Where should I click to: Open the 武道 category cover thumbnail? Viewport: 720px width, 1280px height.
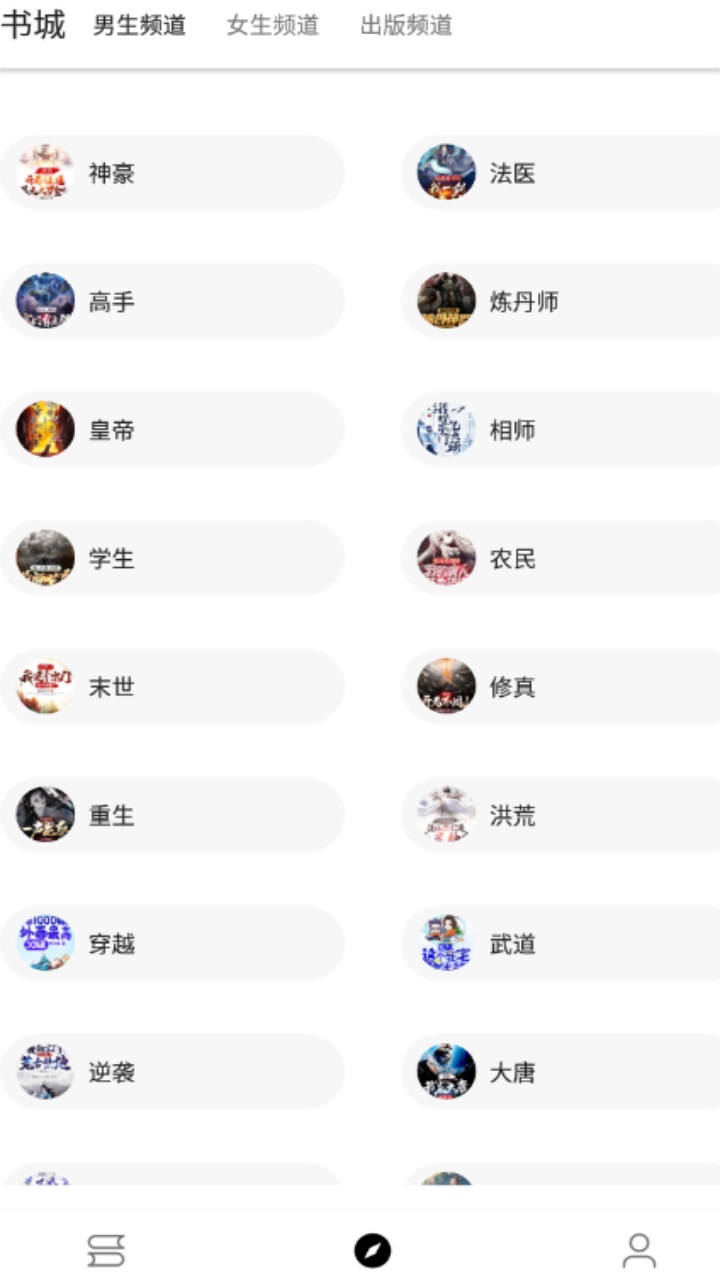point(444,943)
